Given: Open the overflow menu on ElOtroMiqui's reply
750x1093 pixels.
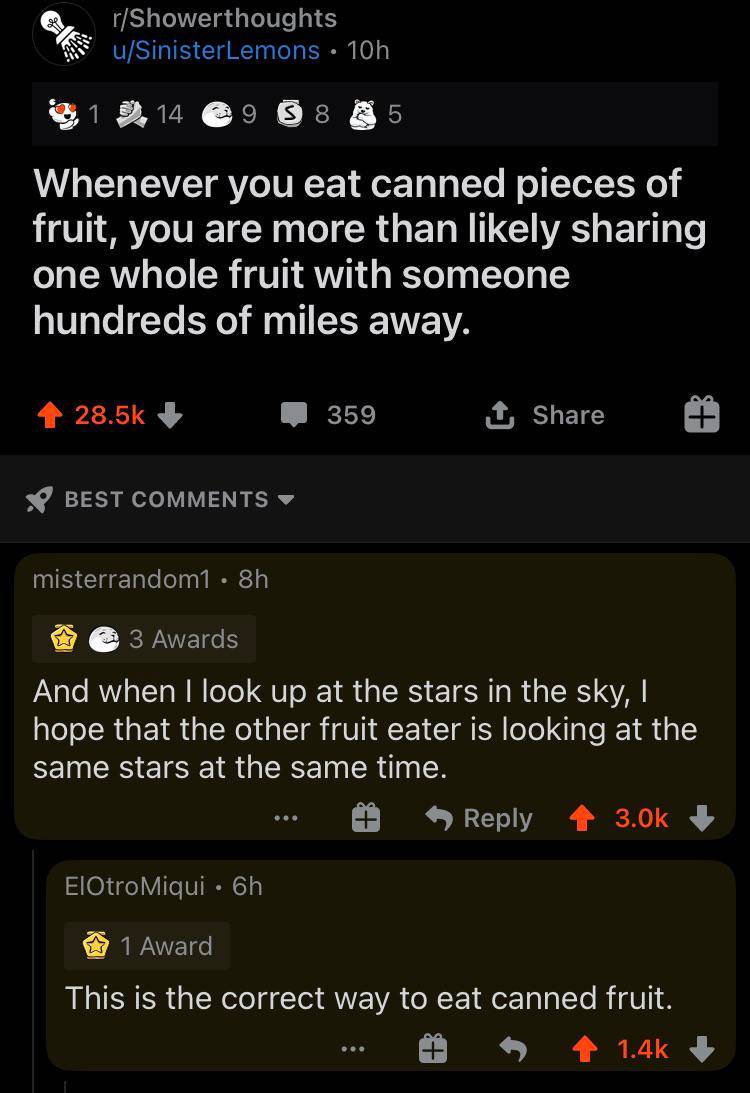Looking at the screenshot, I should pyautogui.click(x=353, y=1049).
